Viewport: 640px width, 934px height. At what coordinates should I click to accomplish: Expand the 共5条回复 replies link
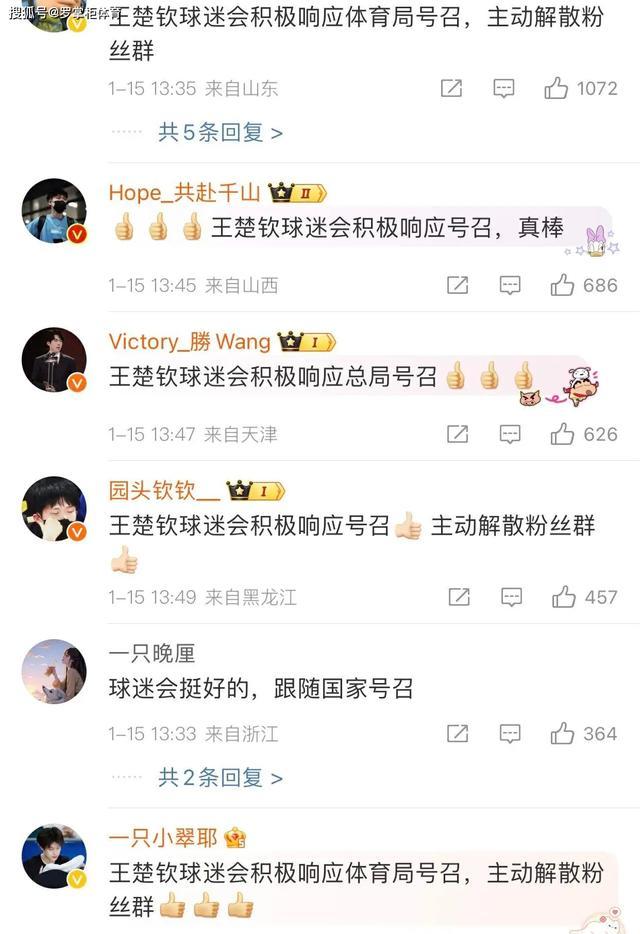point(220,132)
